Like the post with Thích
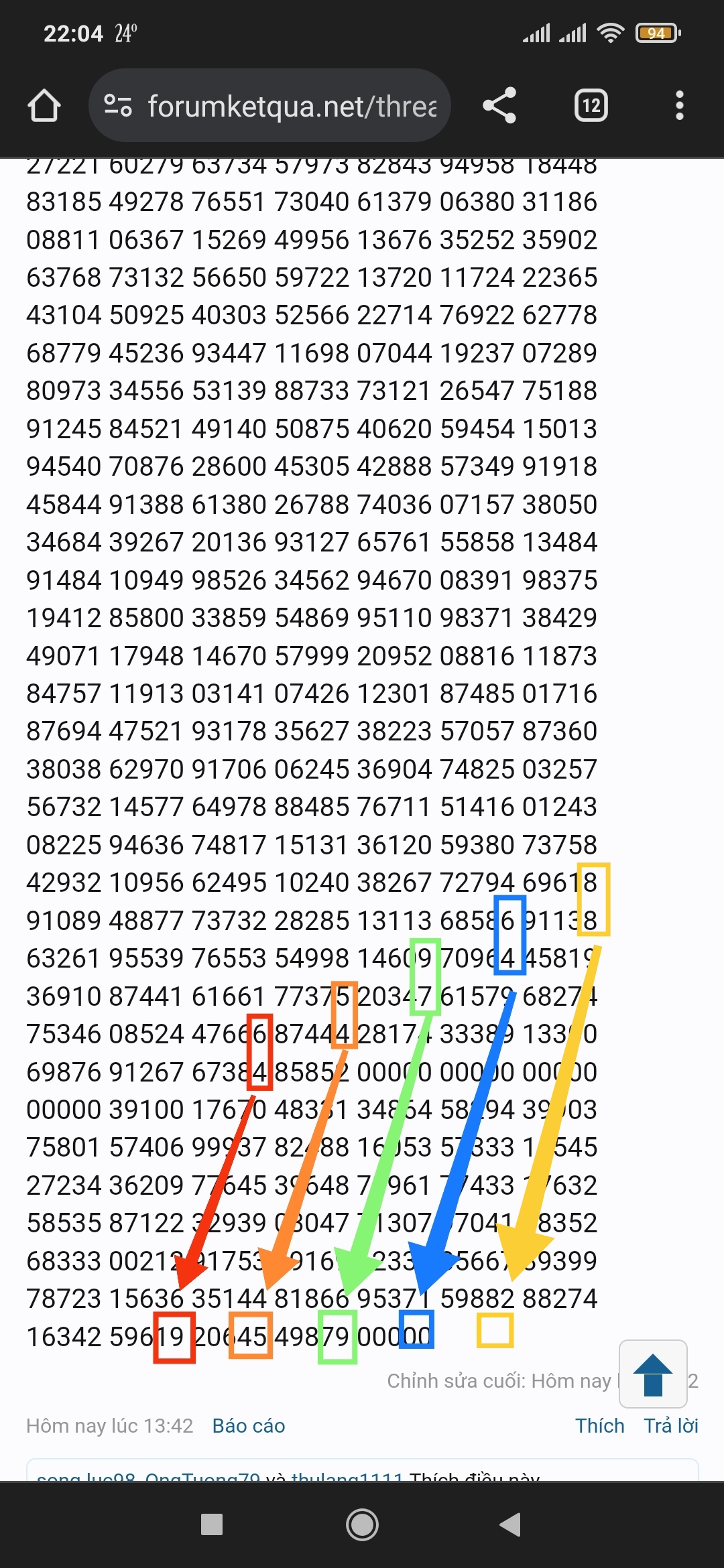 [600, 1425]
